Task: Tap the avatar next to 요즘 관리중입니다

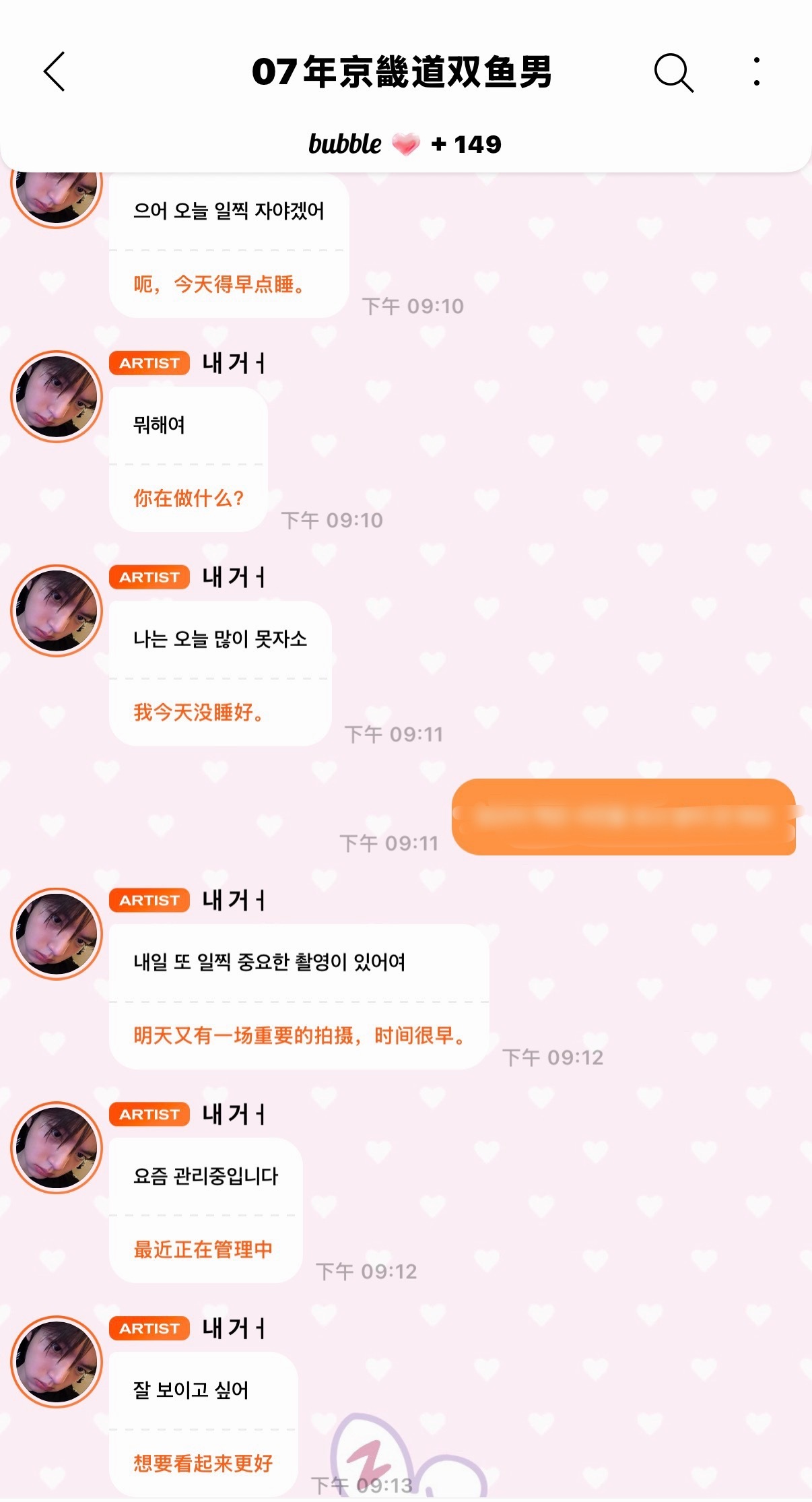Action: (57, 1148)
